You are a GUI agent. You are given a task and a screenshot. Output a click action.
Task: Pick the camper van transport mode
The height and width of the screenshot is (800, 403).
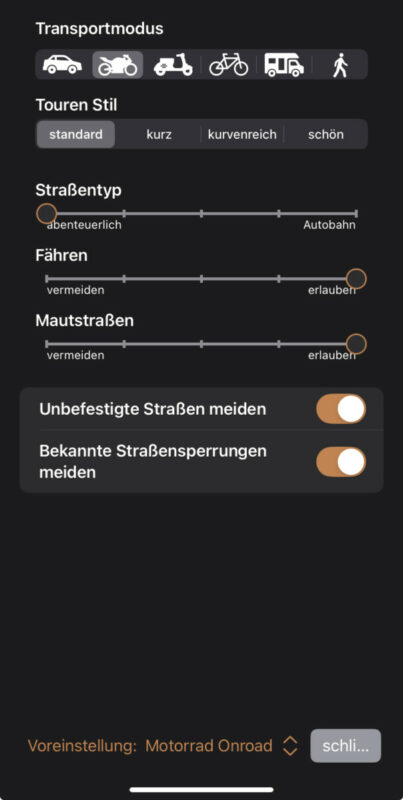point(284,65)
